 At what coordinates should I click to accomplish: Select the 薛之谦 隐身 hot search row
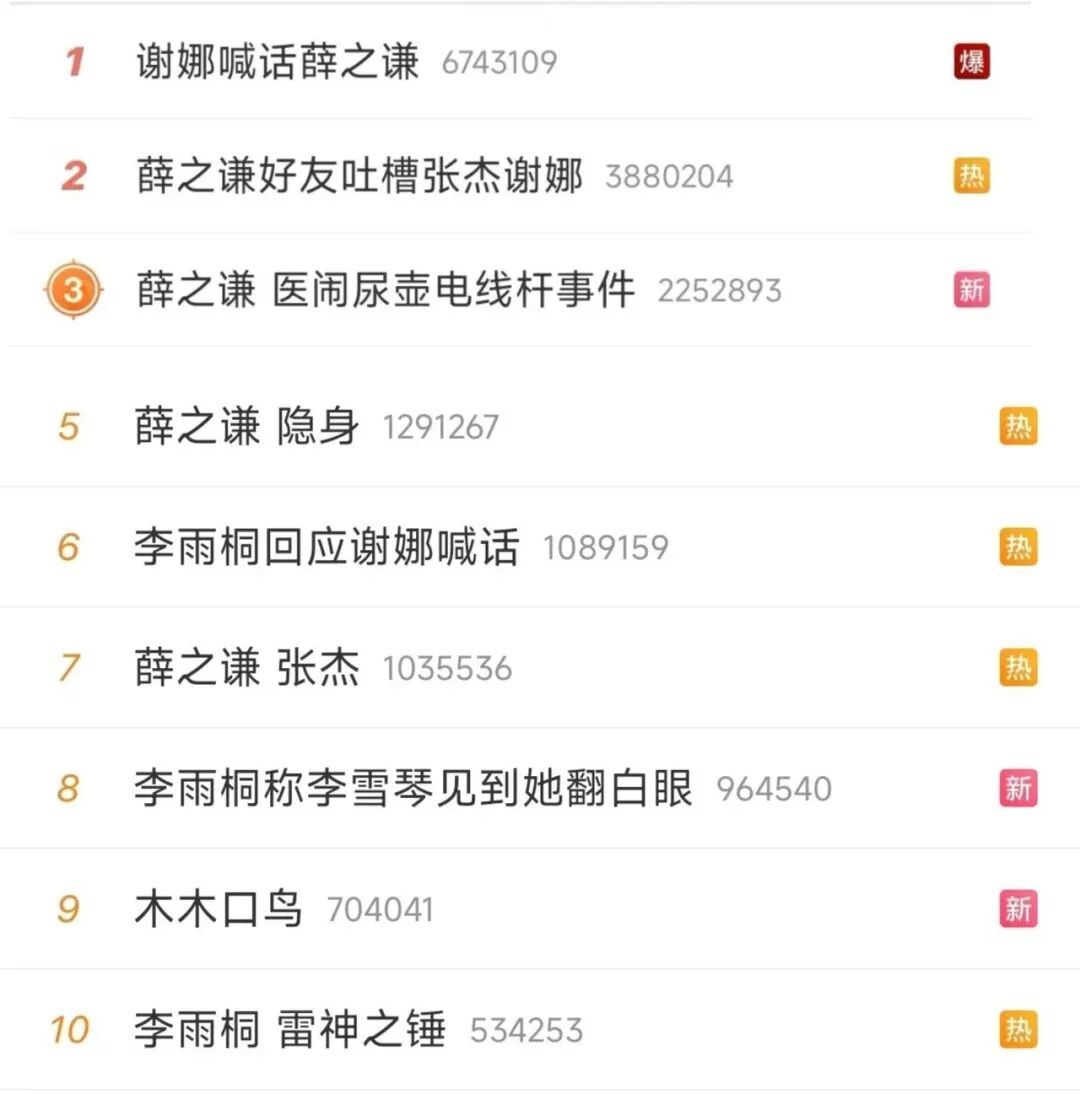click(x=246, y=428)
